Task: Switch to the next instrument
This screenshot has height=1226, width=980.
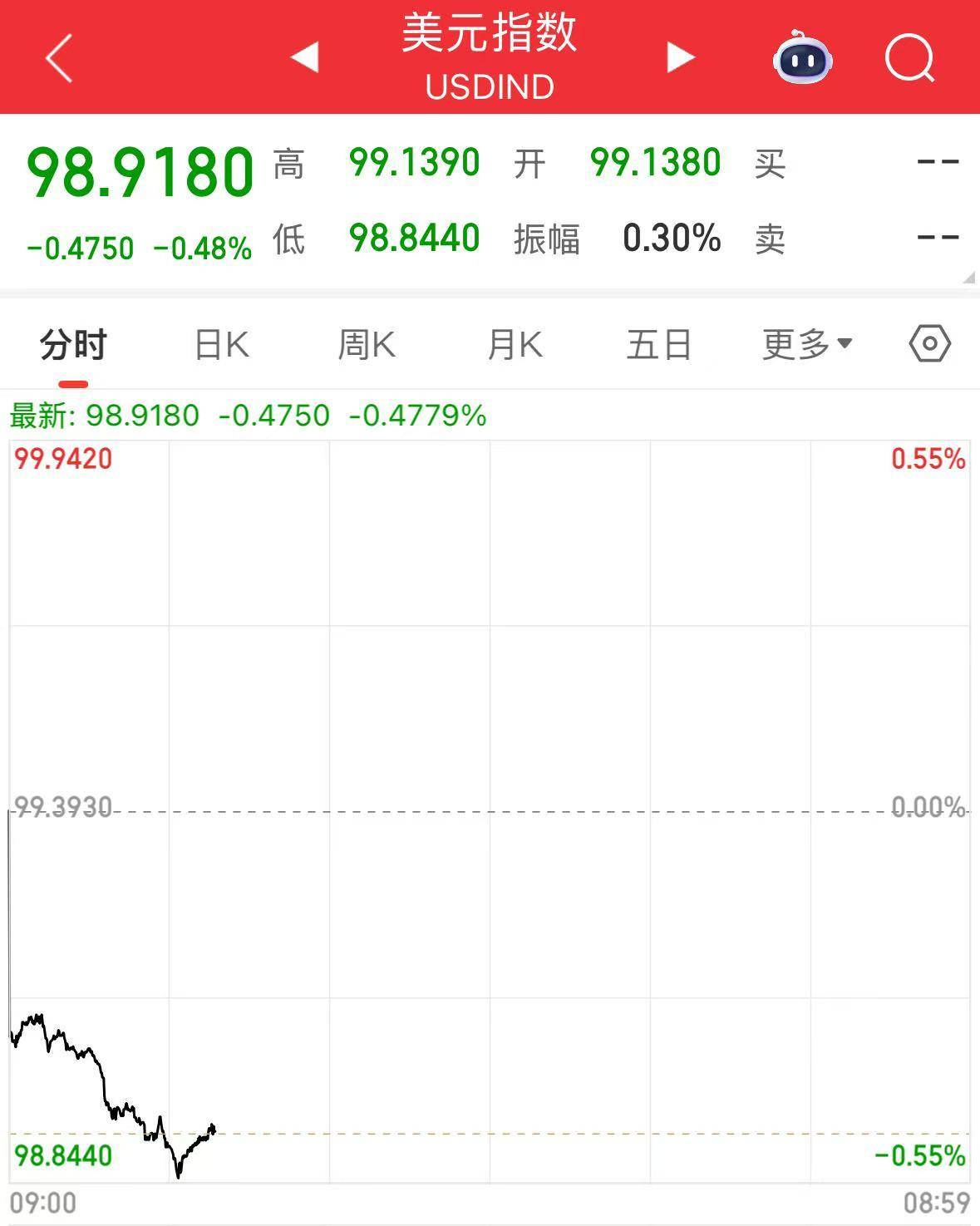Action: [x=680, y=57]
